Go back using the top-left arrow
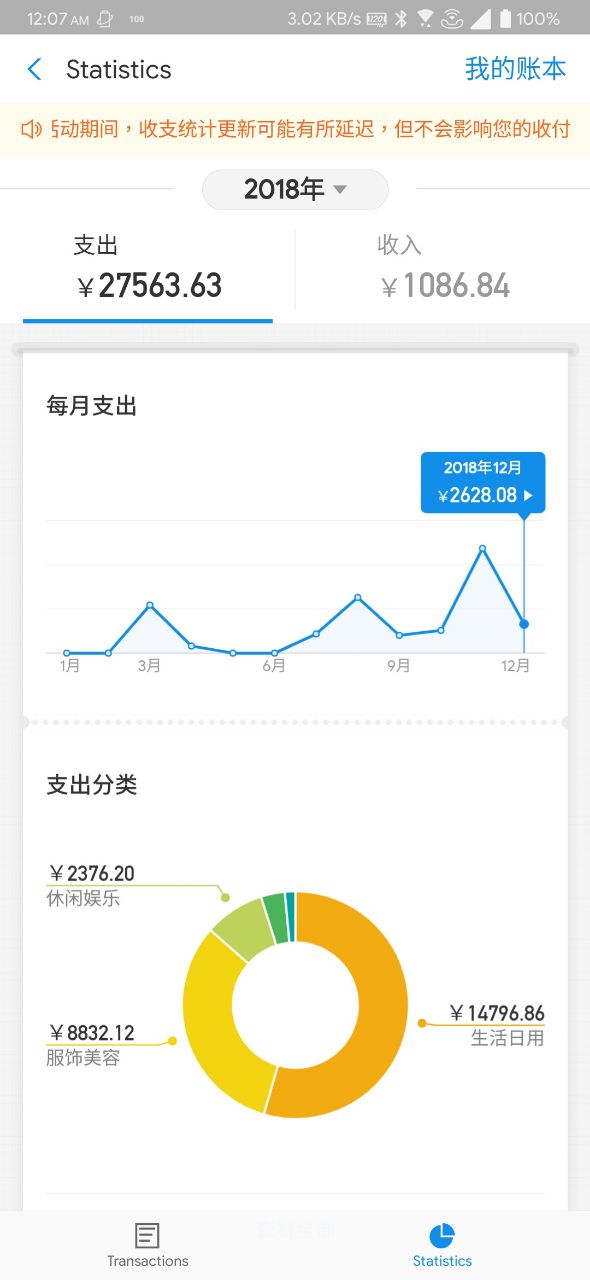590x1280 pixels. pos(34,69)
